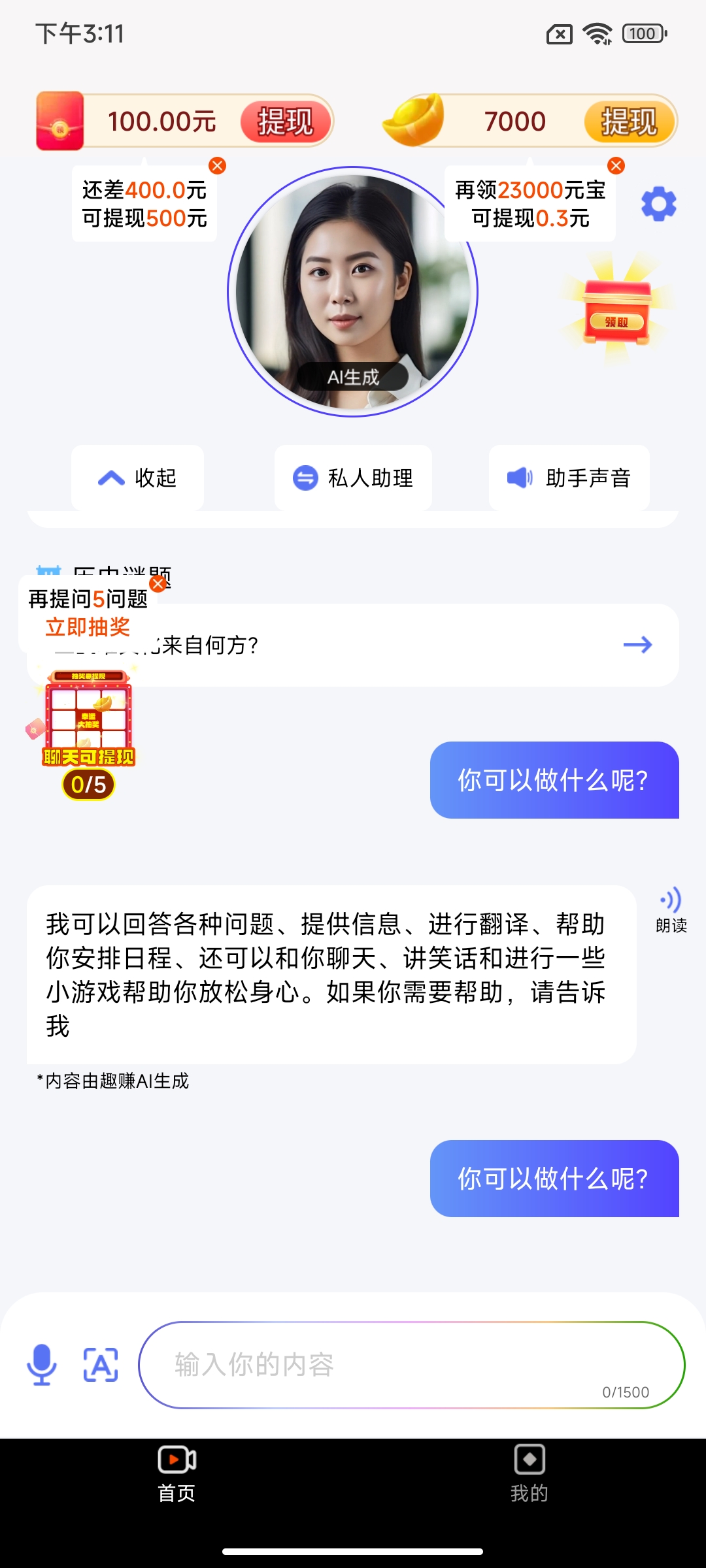The width and height of the screenshot is (706, 1568).
Task: Switch to the 首页 tab
Action: tap(176, 1473)
